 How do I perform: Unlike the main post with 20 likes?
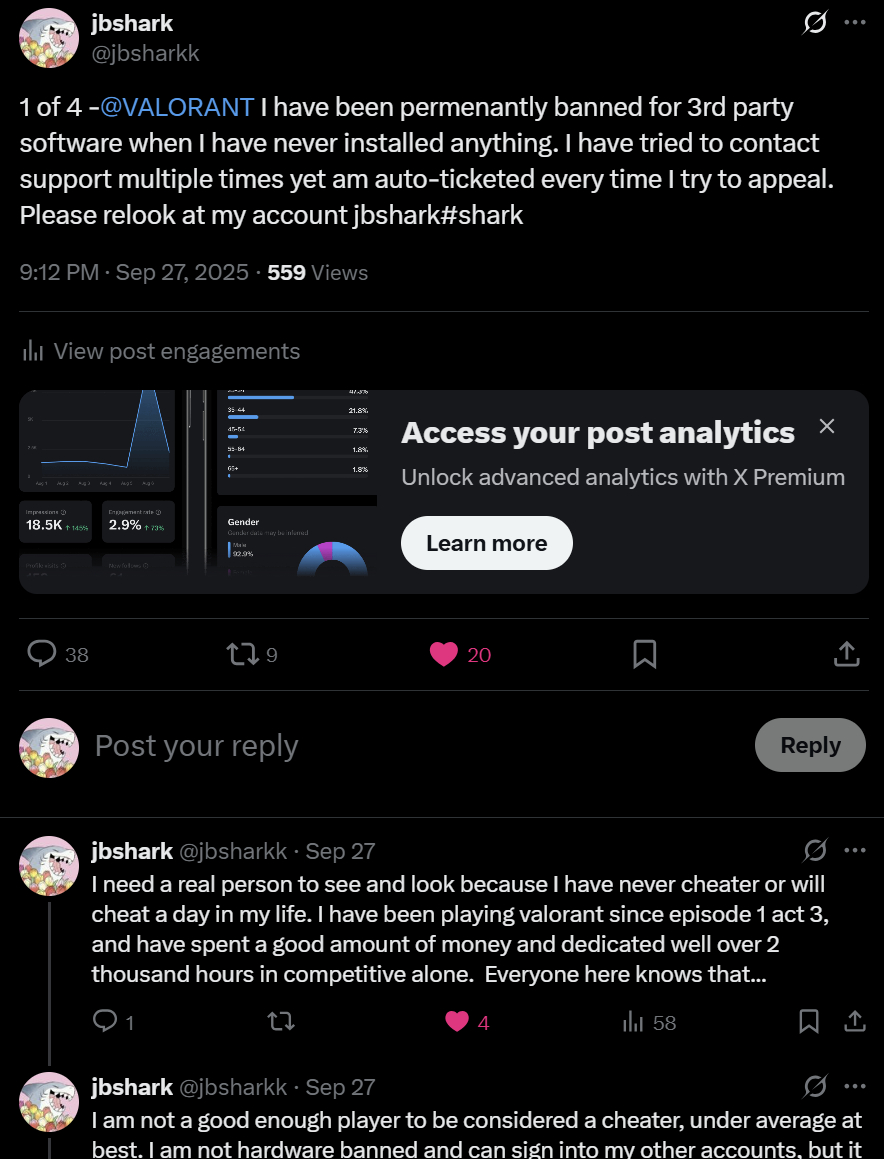pyautogui.click(x=444, y=654)
